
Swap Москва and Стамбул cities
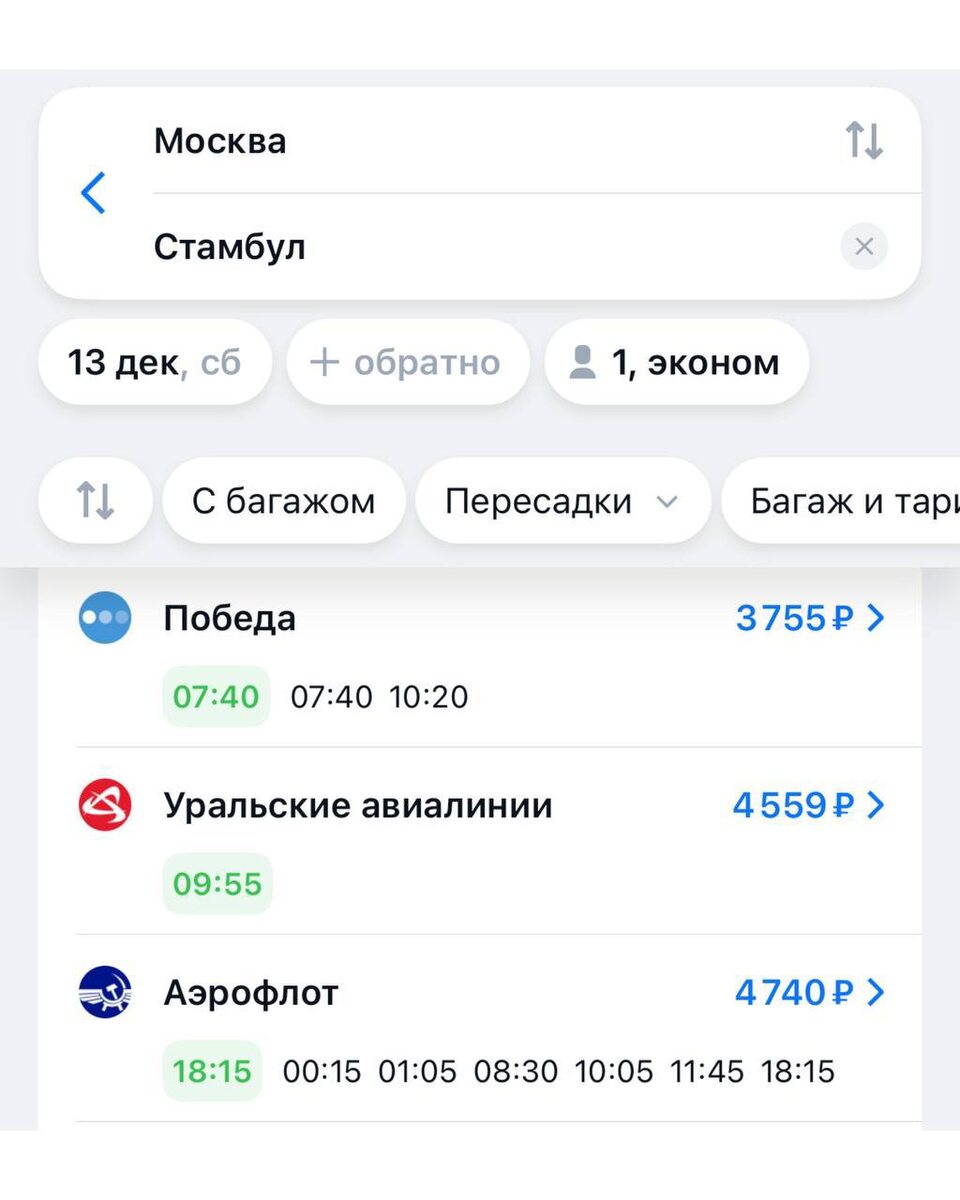(x=864, y=141)
